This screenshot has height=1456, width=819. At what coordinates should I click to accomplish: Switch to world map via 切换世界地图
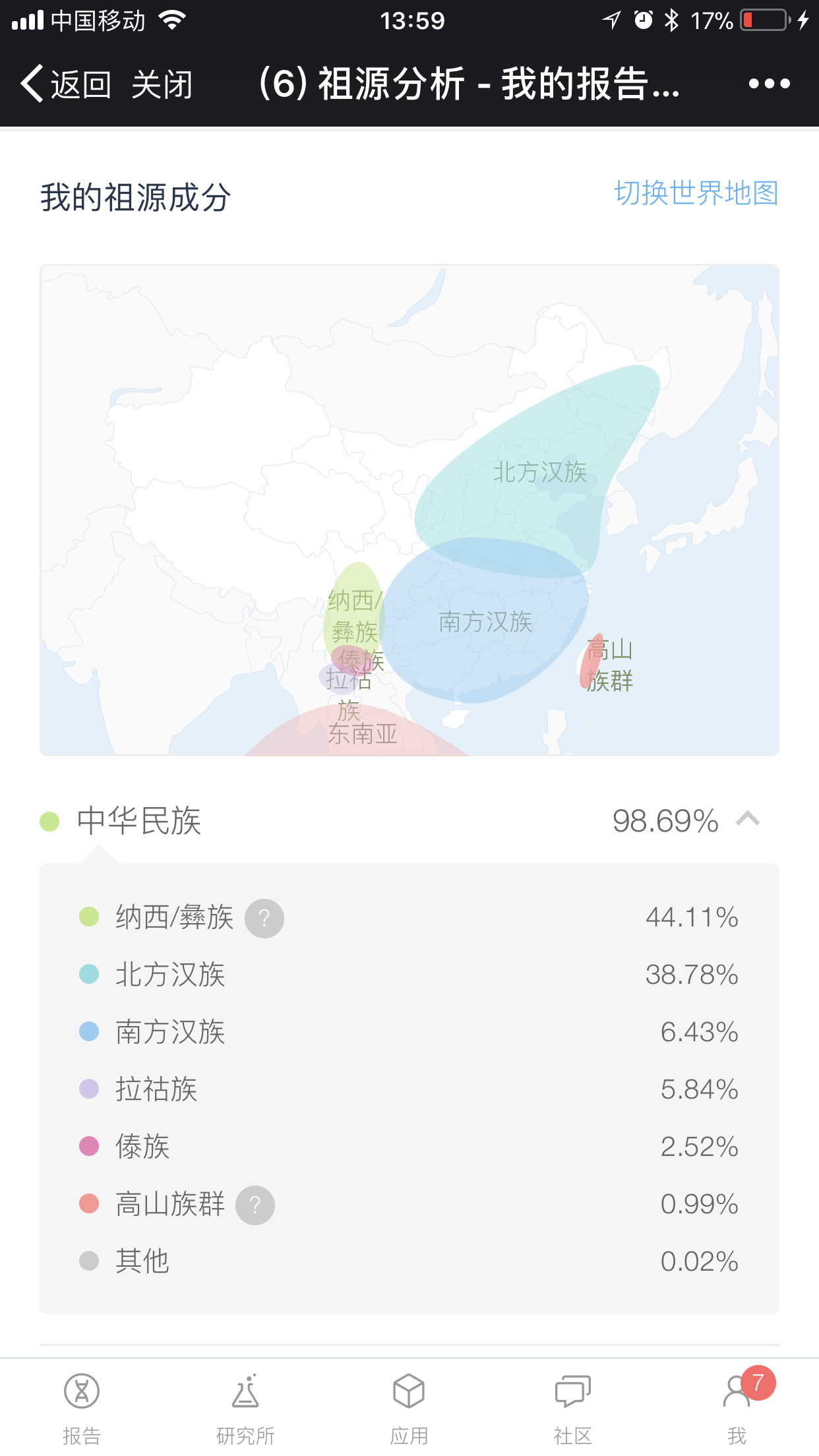696,193
